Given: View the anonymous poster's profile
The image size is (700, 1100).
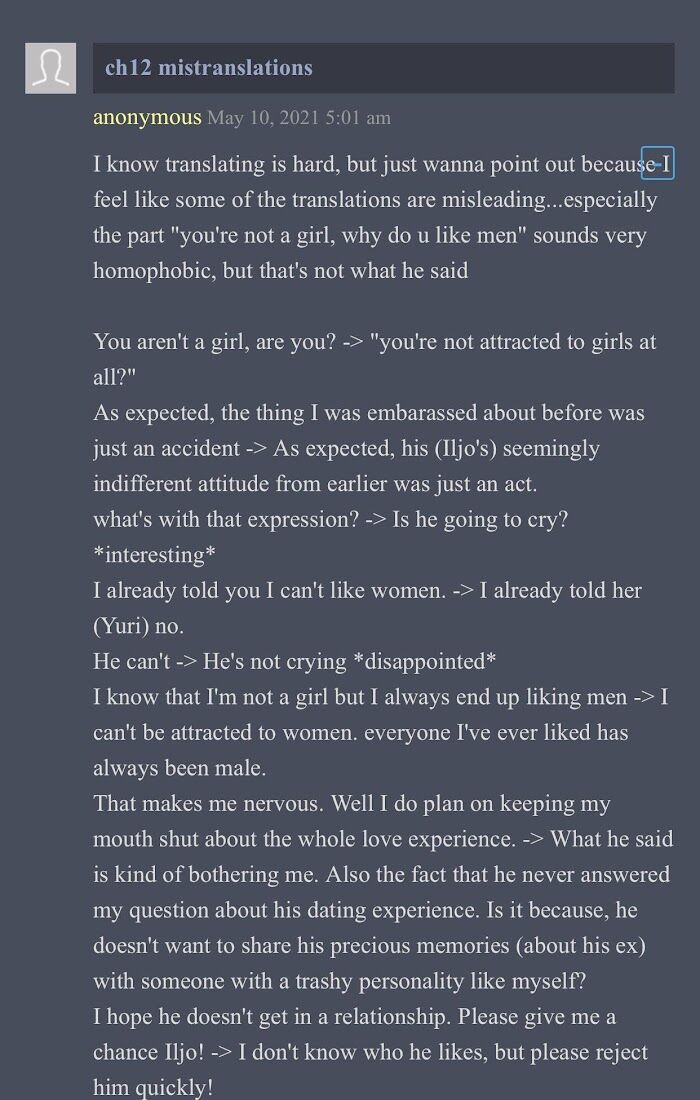Looking at the screenshot, I should point(147,117).
